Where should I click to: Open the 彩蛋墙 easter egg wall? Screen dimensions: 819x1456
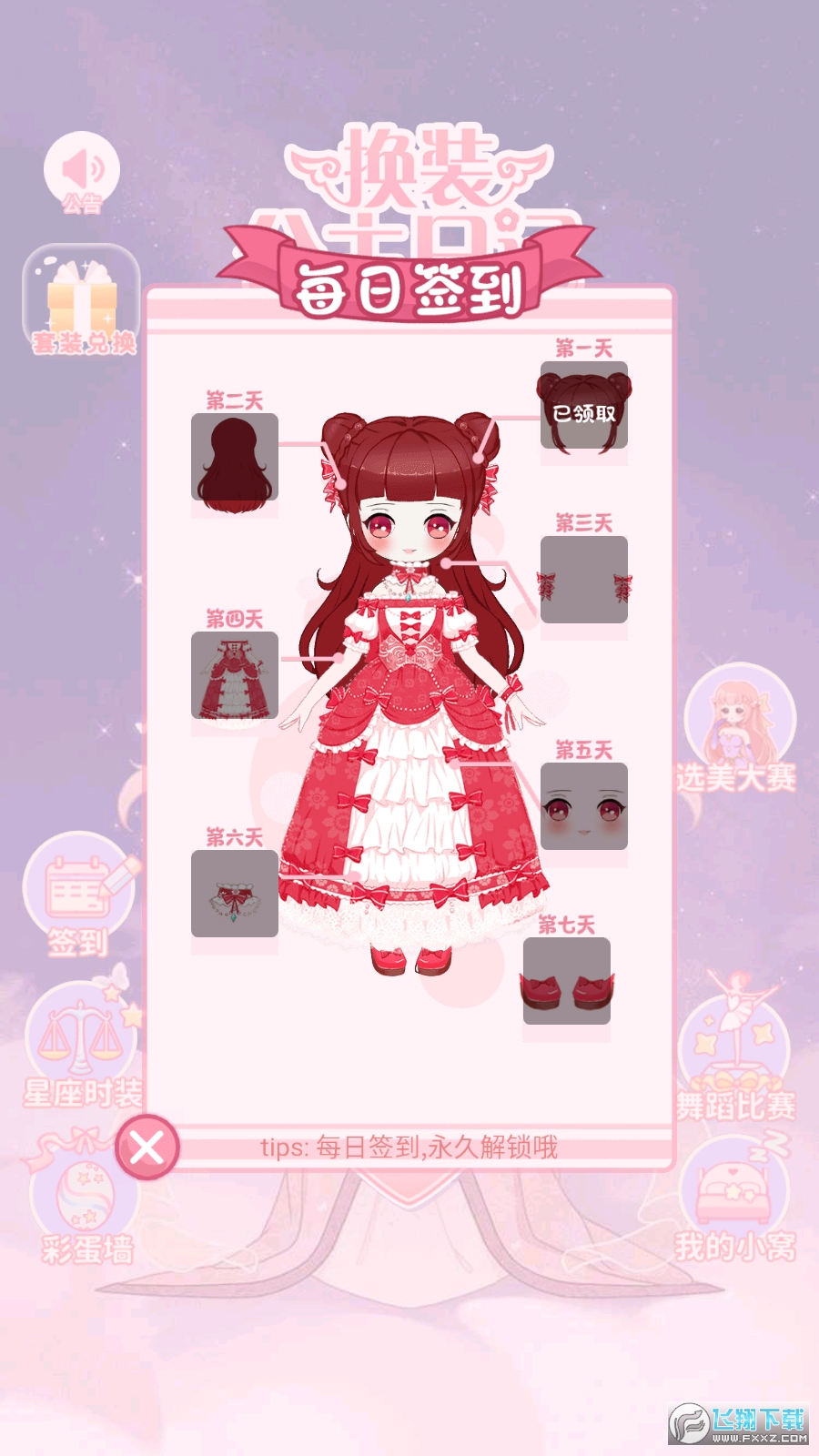pos(85,1199)
